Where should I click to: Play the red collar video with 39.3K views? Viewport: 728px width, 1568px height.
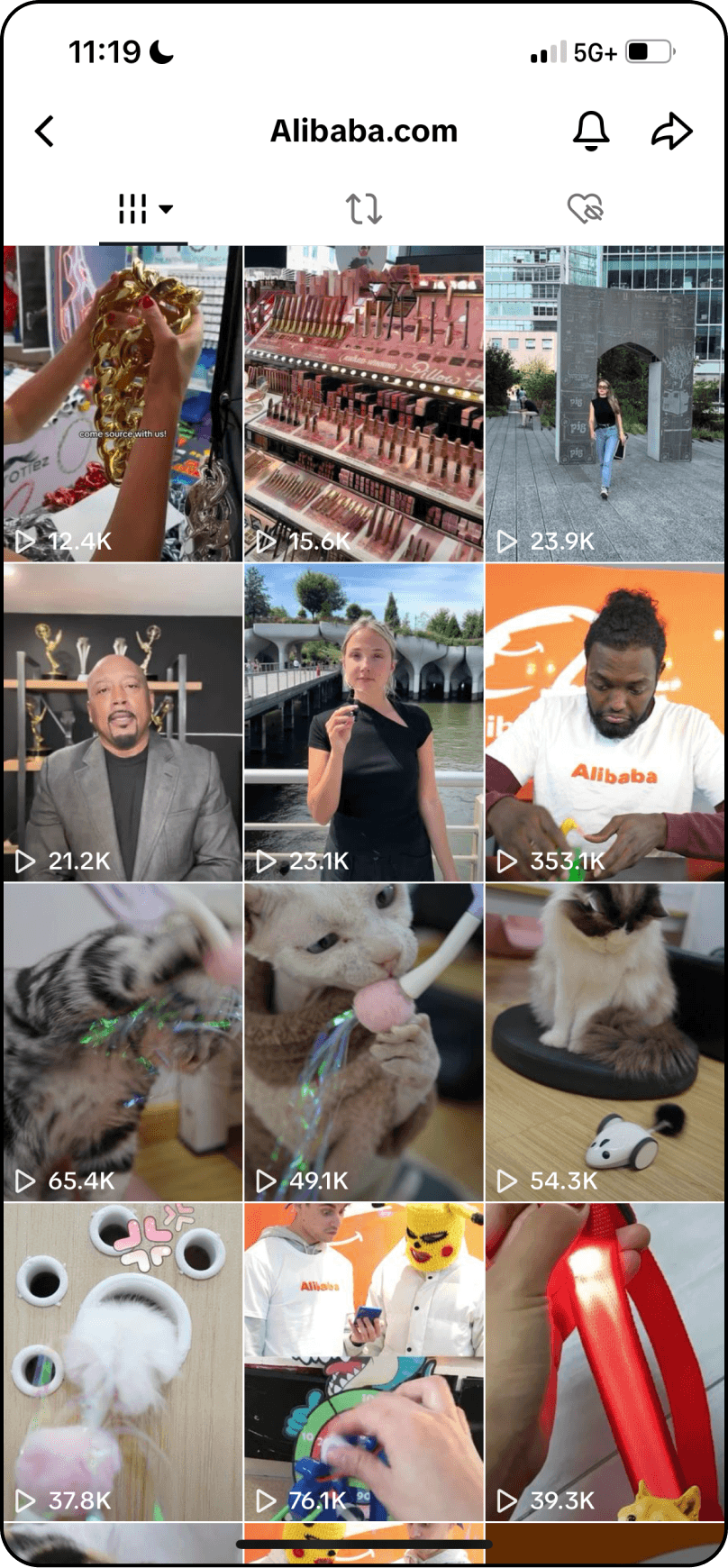pos(605,1361)
